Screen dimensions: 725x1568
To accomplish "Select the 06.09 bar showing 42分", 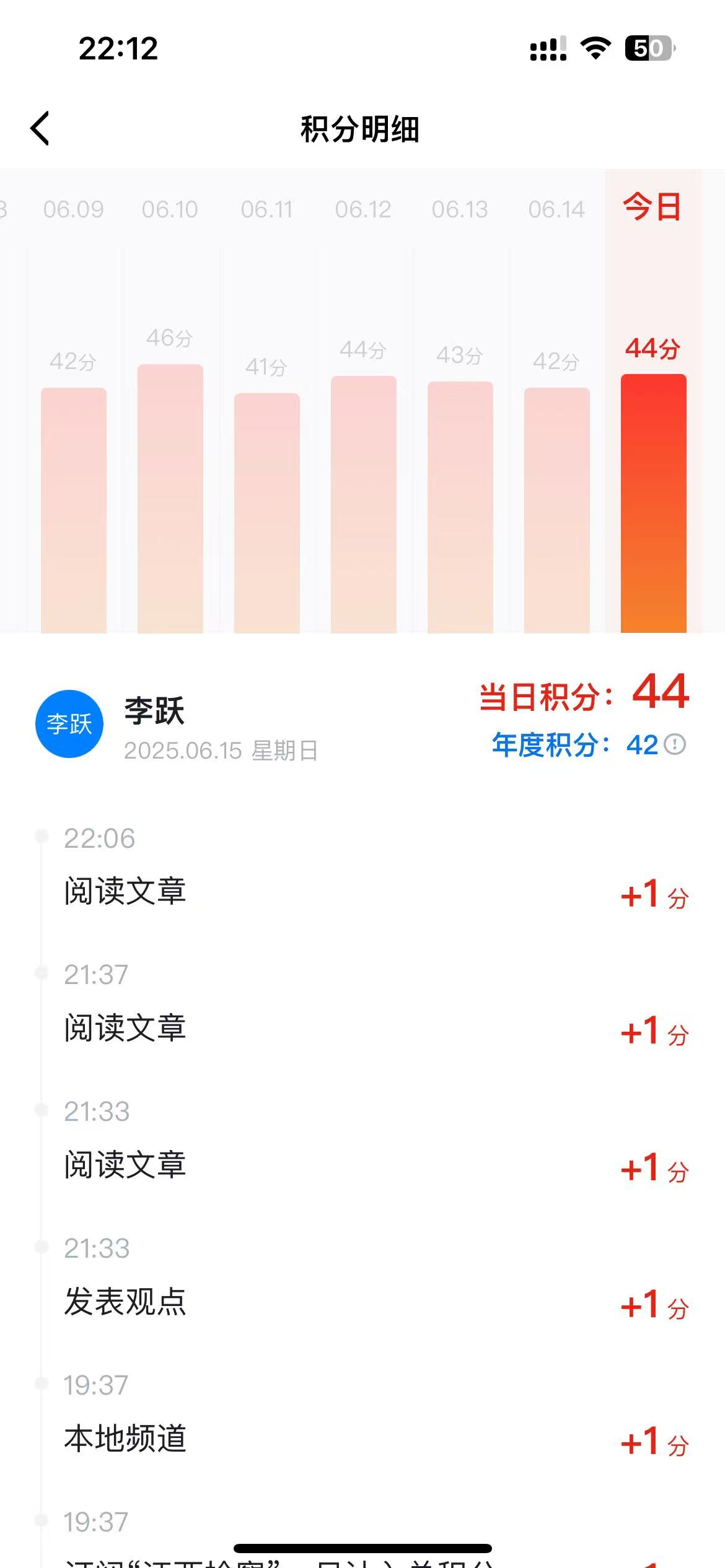I will pyautogui.click(x=74, y=509).
